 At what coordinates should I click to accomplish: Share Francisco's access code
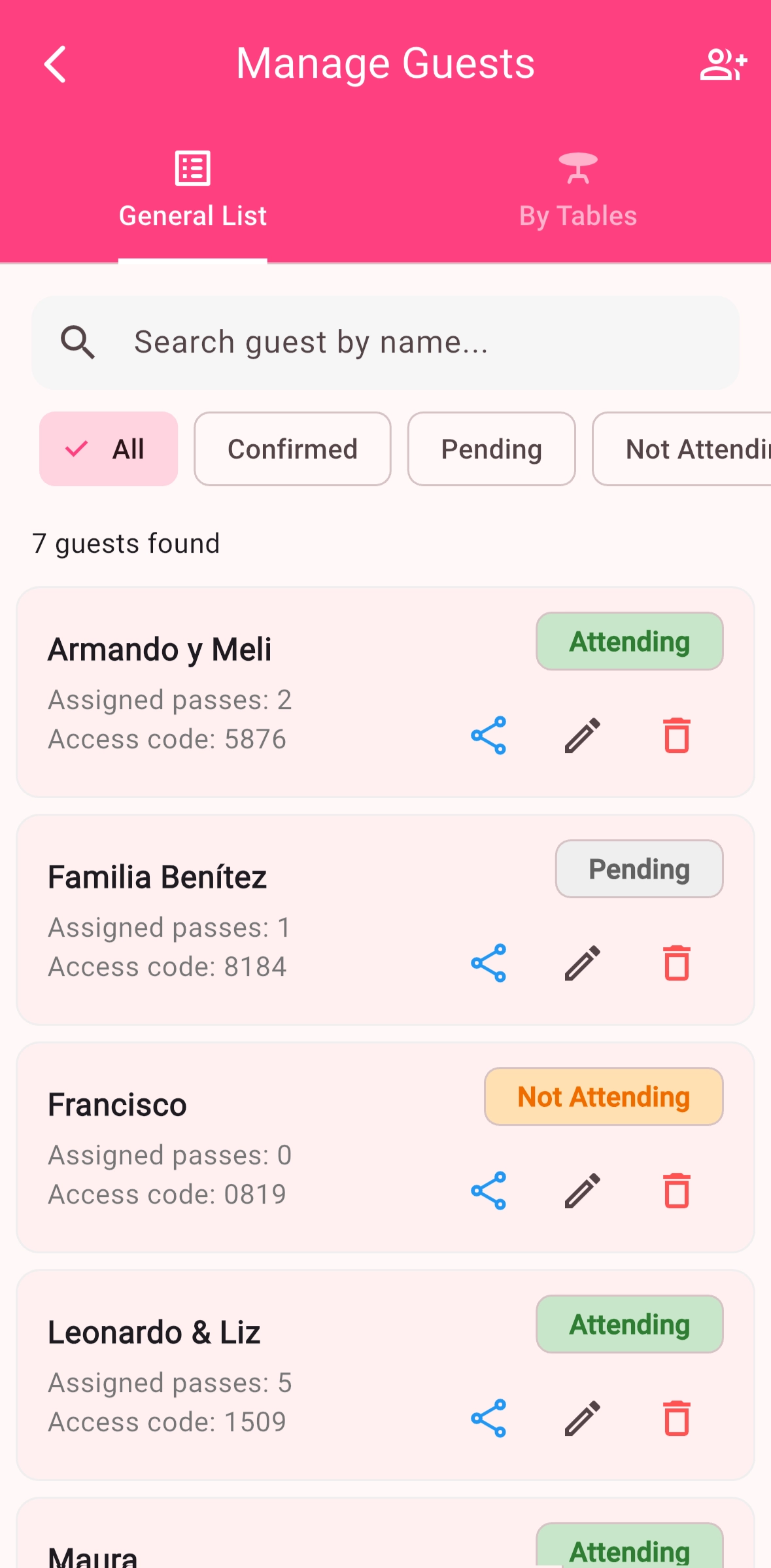tap(488, 1191)
